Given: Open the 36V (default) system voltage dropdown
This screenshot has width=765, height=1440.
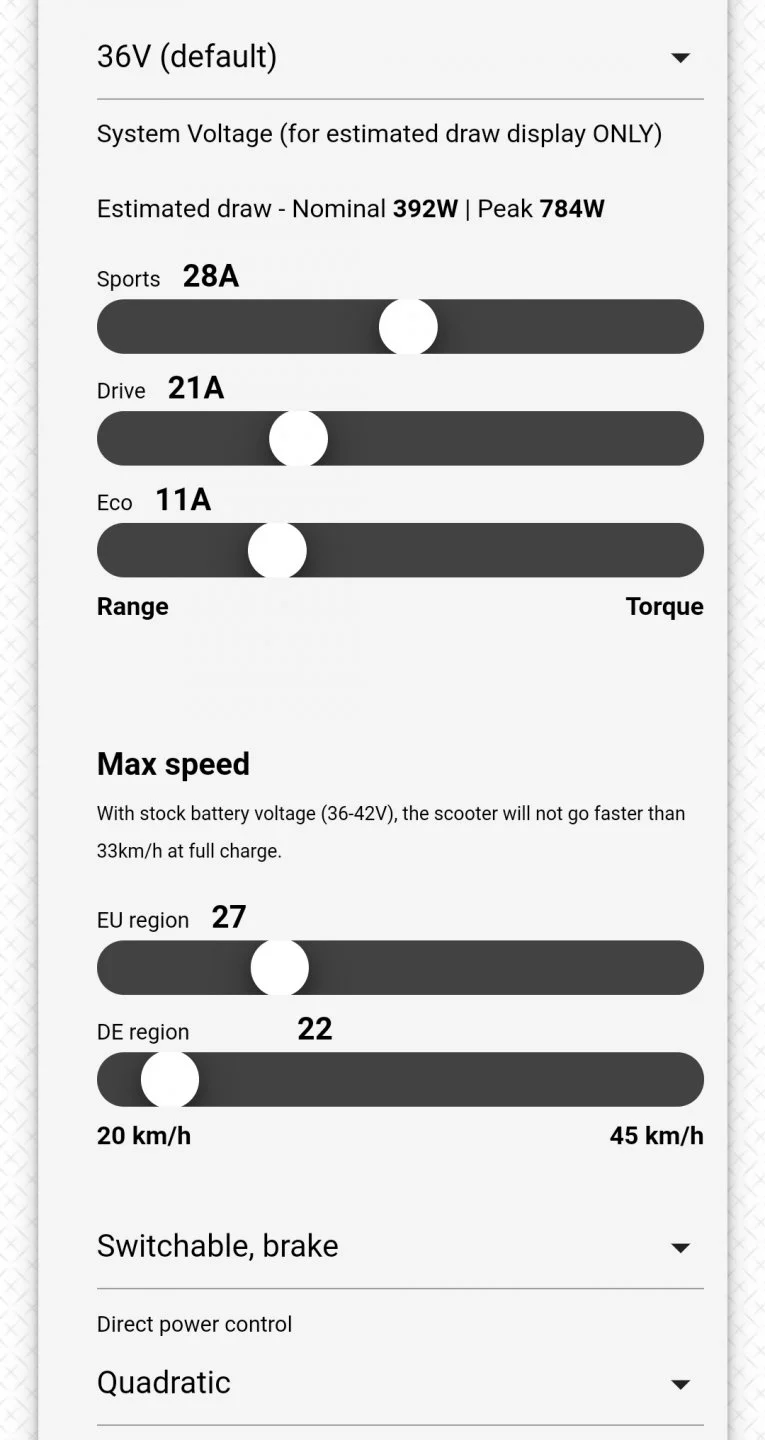Looking at the screenshot, I should pyautogui.click(x=399, y=57).
